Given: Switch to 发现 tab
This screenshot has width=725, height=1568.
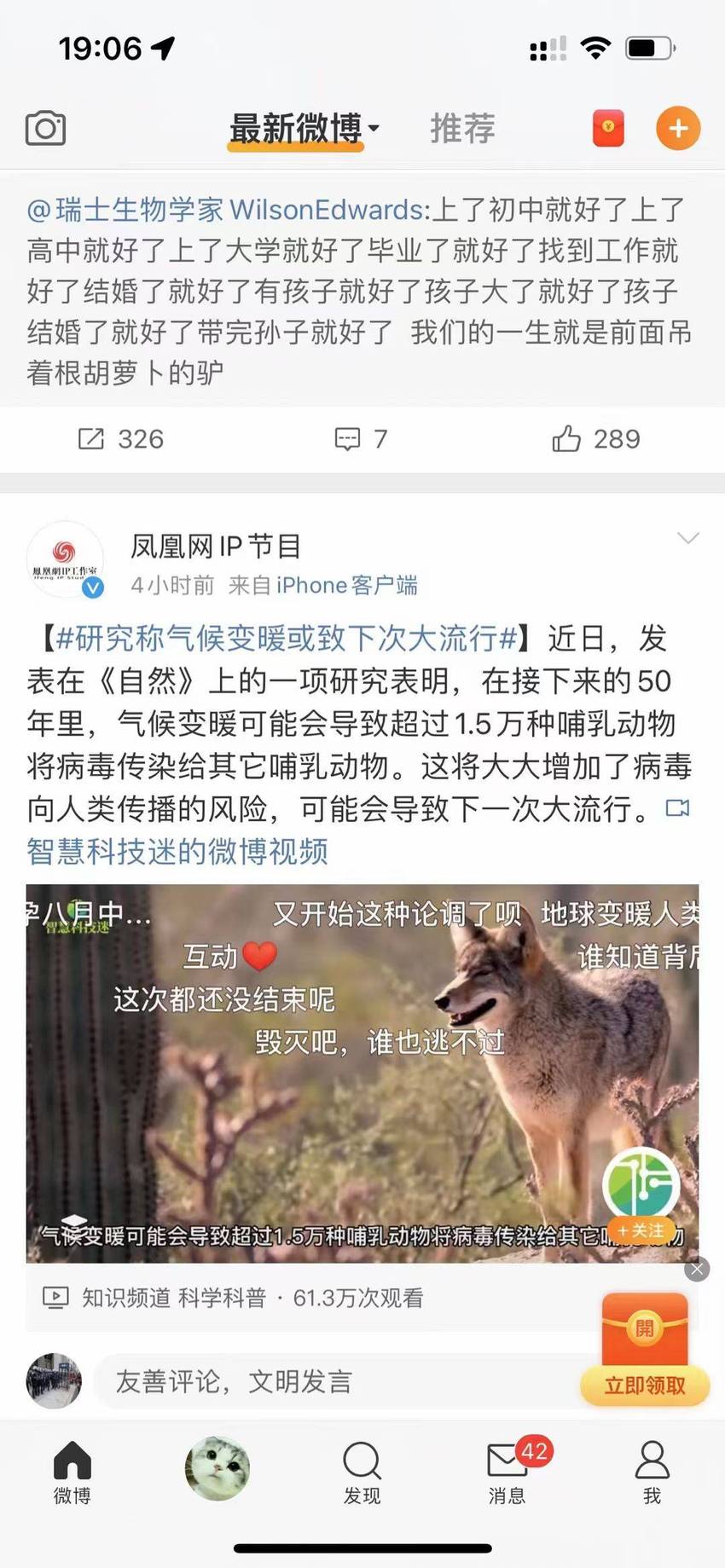Looking at the screenshot, I should coord(362,1473).
